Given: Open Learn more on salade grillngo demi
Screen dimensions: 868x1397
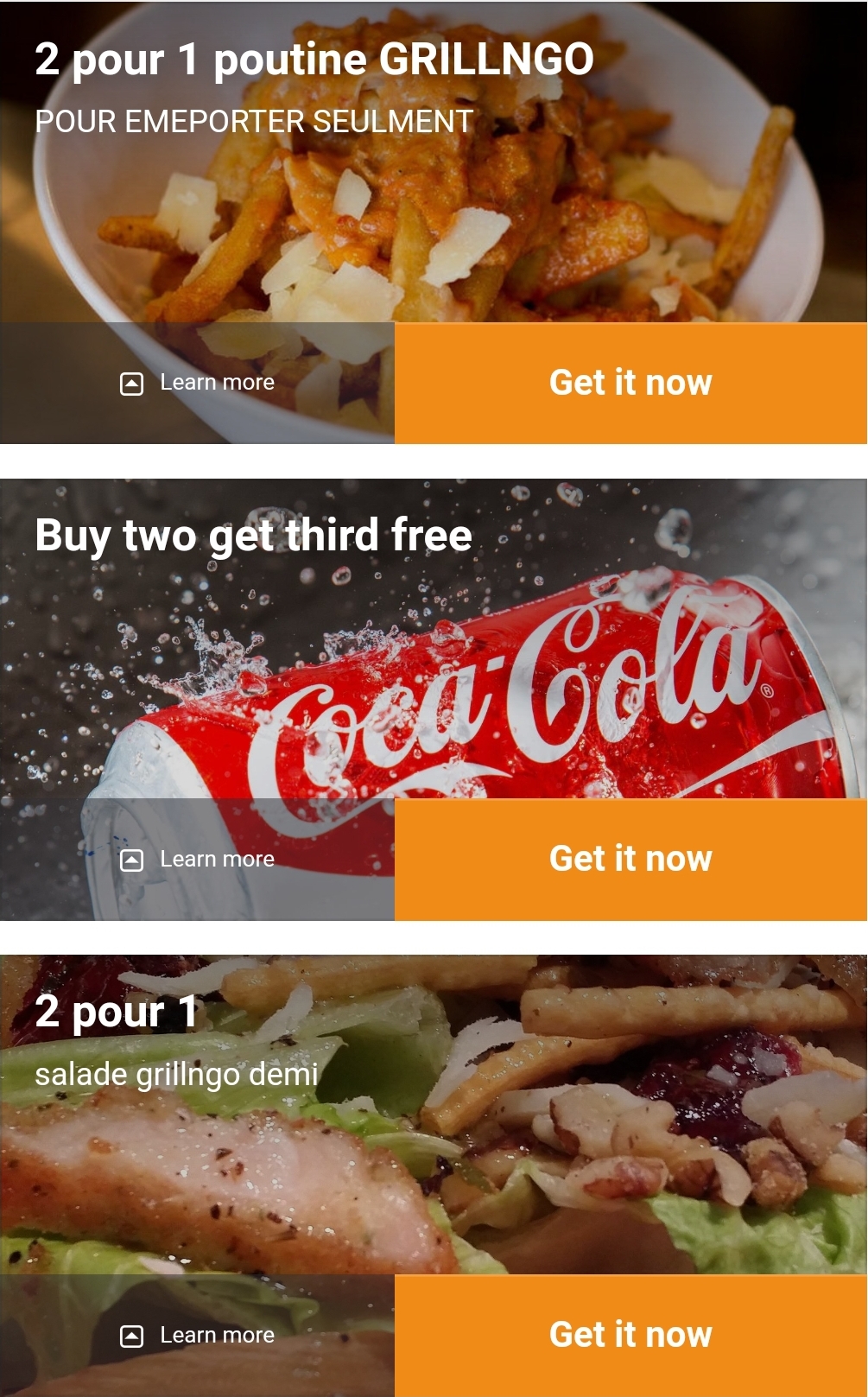Looking at the screenshot, I should tap(197, 1335).
